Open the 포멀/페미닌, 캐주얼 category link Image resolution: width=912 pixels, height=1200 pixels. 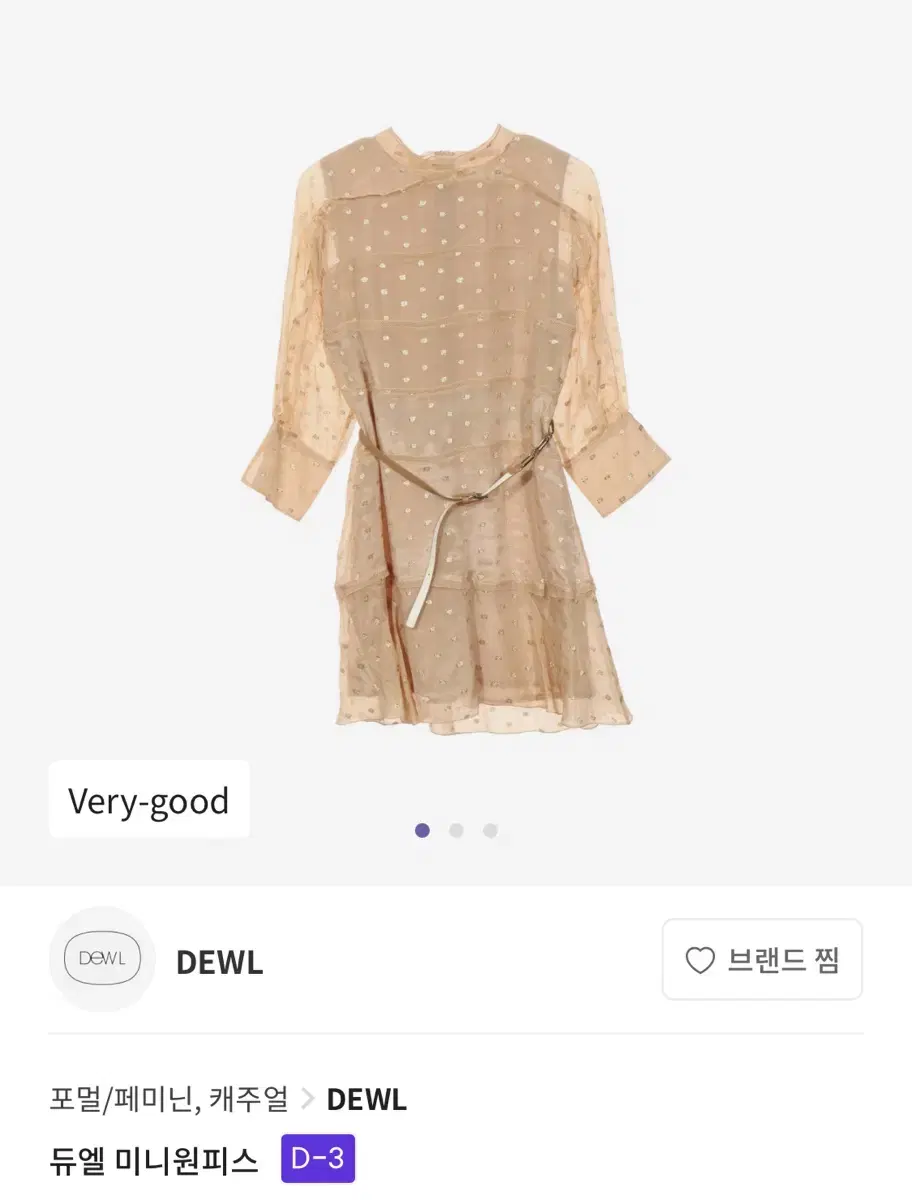point(168,1099)
